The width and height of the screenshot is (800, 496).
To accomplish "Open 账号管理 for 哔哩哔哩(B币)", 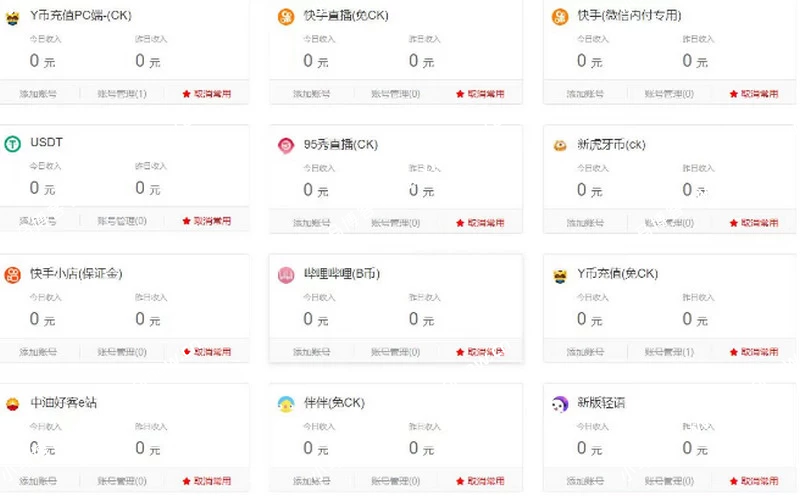I will (395, 352).
